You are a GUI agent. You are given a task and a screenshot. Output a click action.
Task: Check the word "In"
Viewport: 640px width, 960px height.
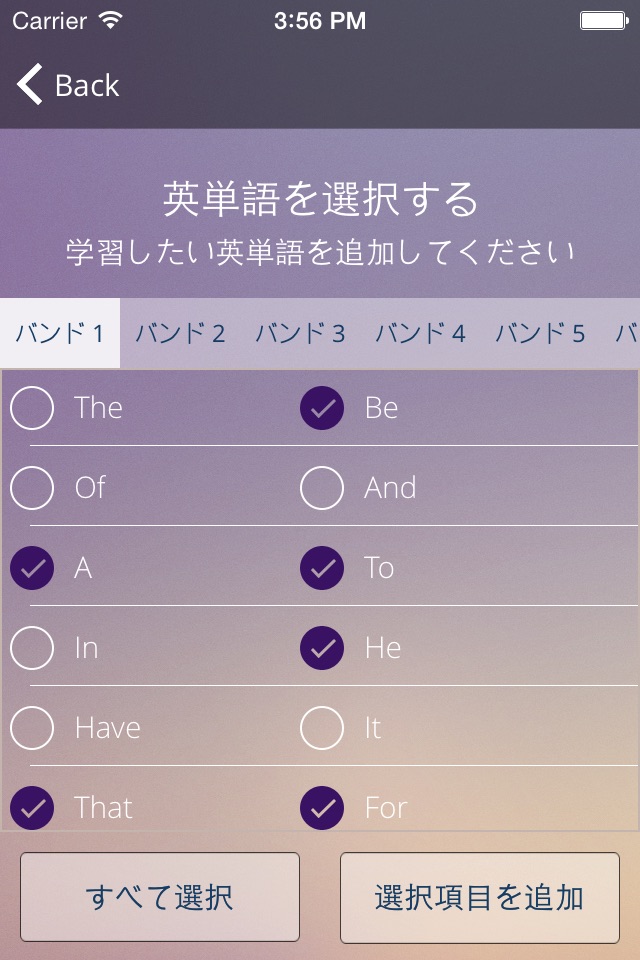[x=32, y=648]
